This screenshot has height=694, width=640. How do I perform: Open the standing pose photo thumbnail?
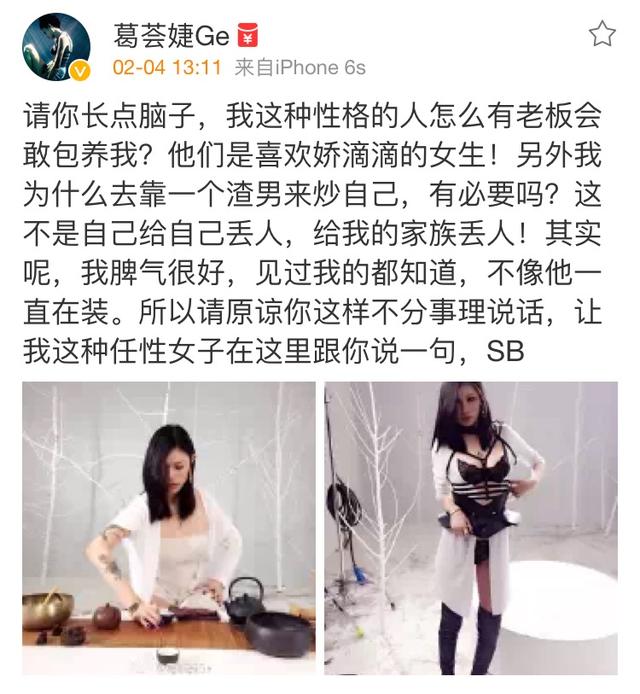pyautogui.click(x=471, y=527)
